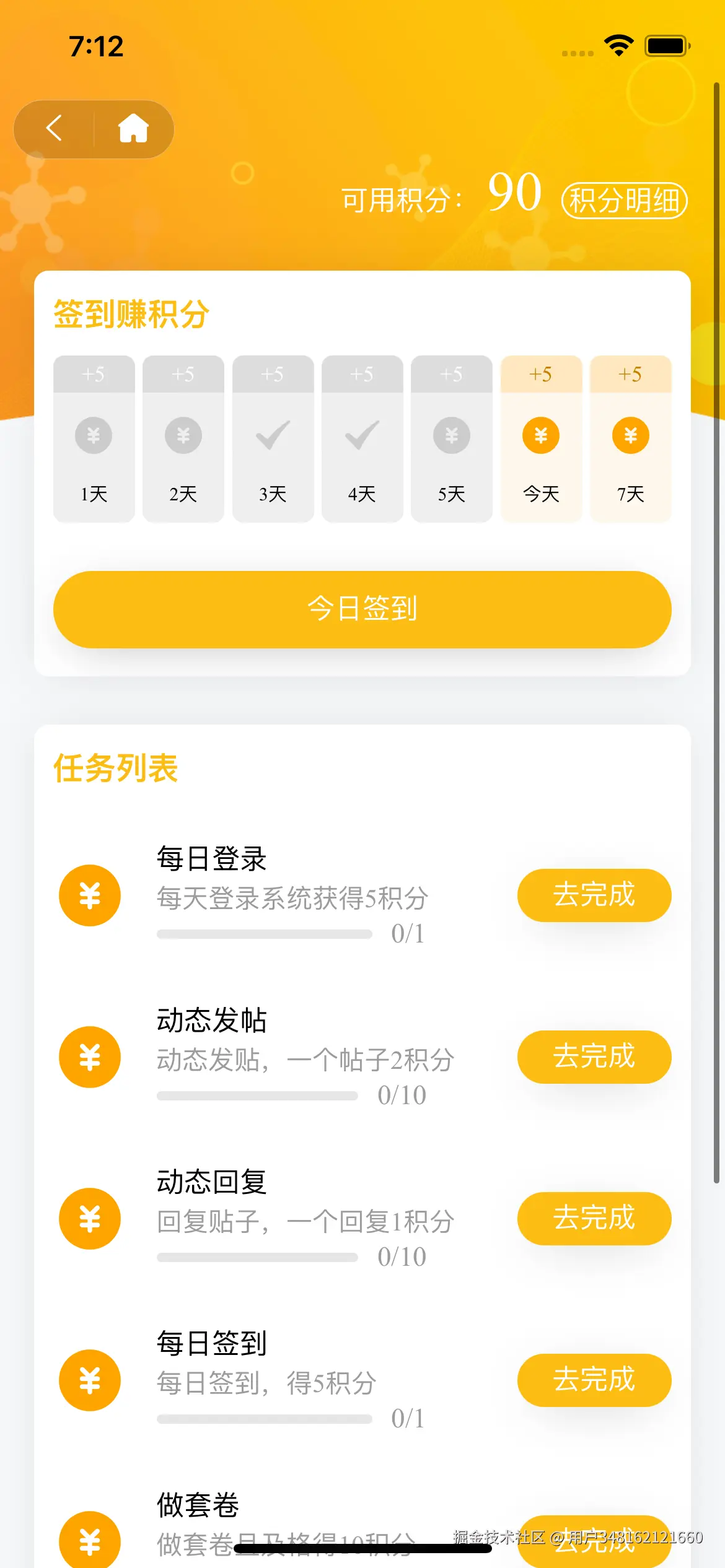The image size is (725, 1568).
Task: Return to home via the house icon
Action: click(x=133, y=129)
